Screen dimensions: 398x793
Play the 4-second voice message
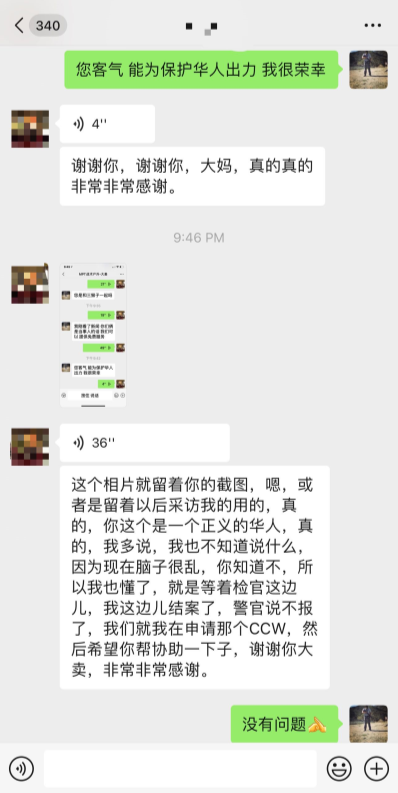coord(107,124)
